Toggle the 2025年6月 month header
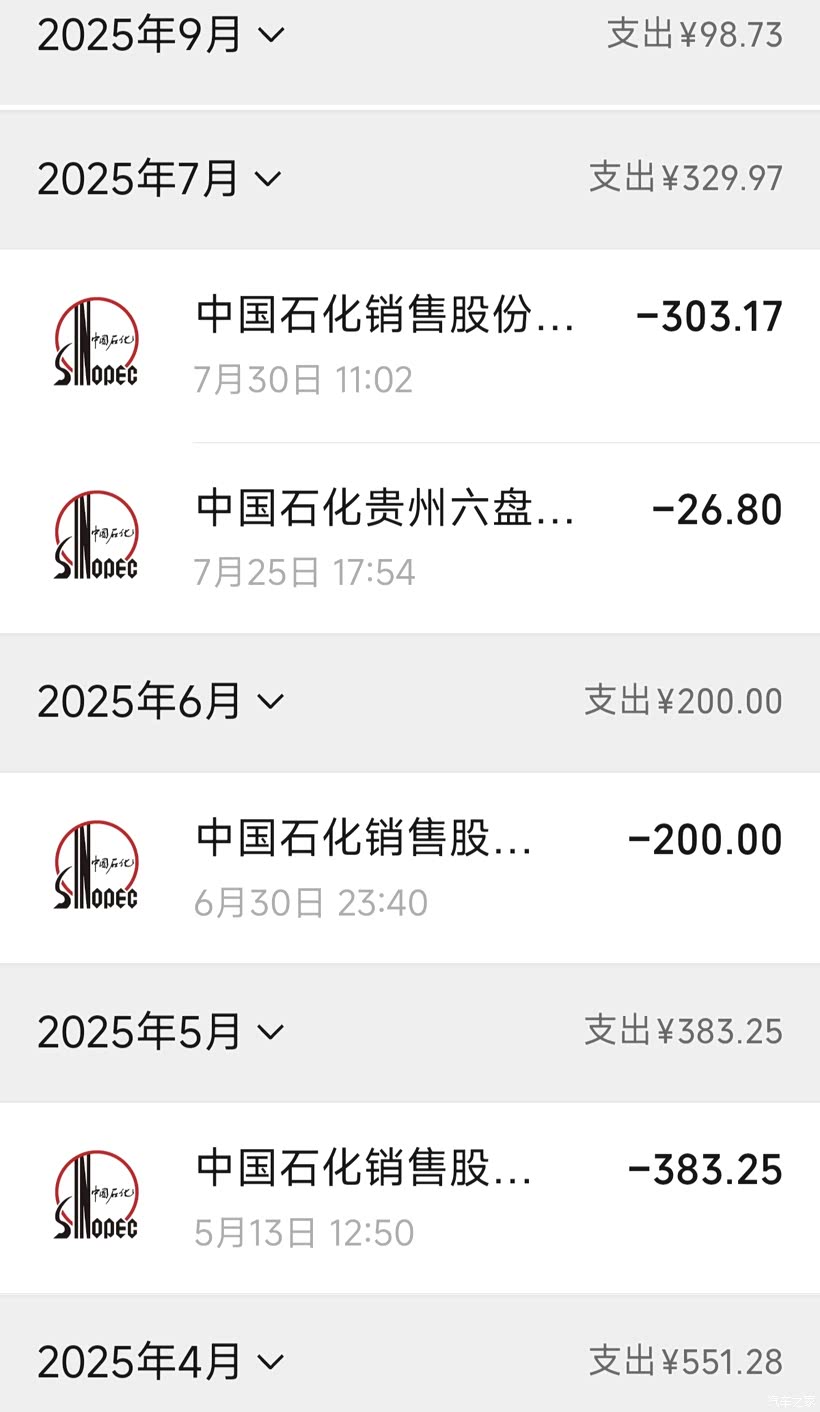The height and width of the screenshot is (1412, 820). (x=270, y=701)
